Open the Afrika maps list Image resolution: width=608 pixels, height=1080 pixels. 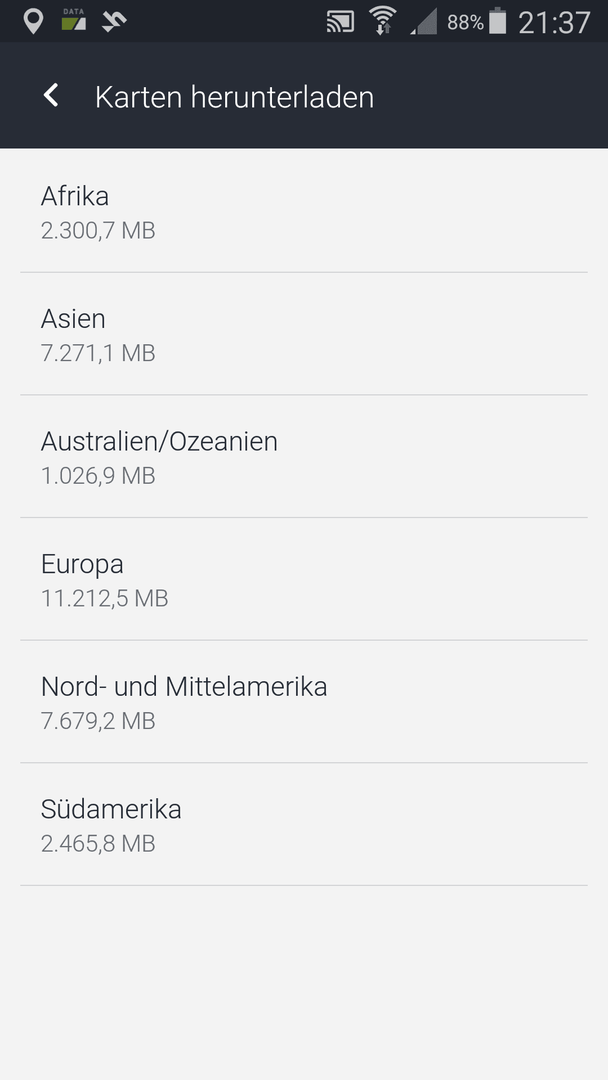[304, 211]
